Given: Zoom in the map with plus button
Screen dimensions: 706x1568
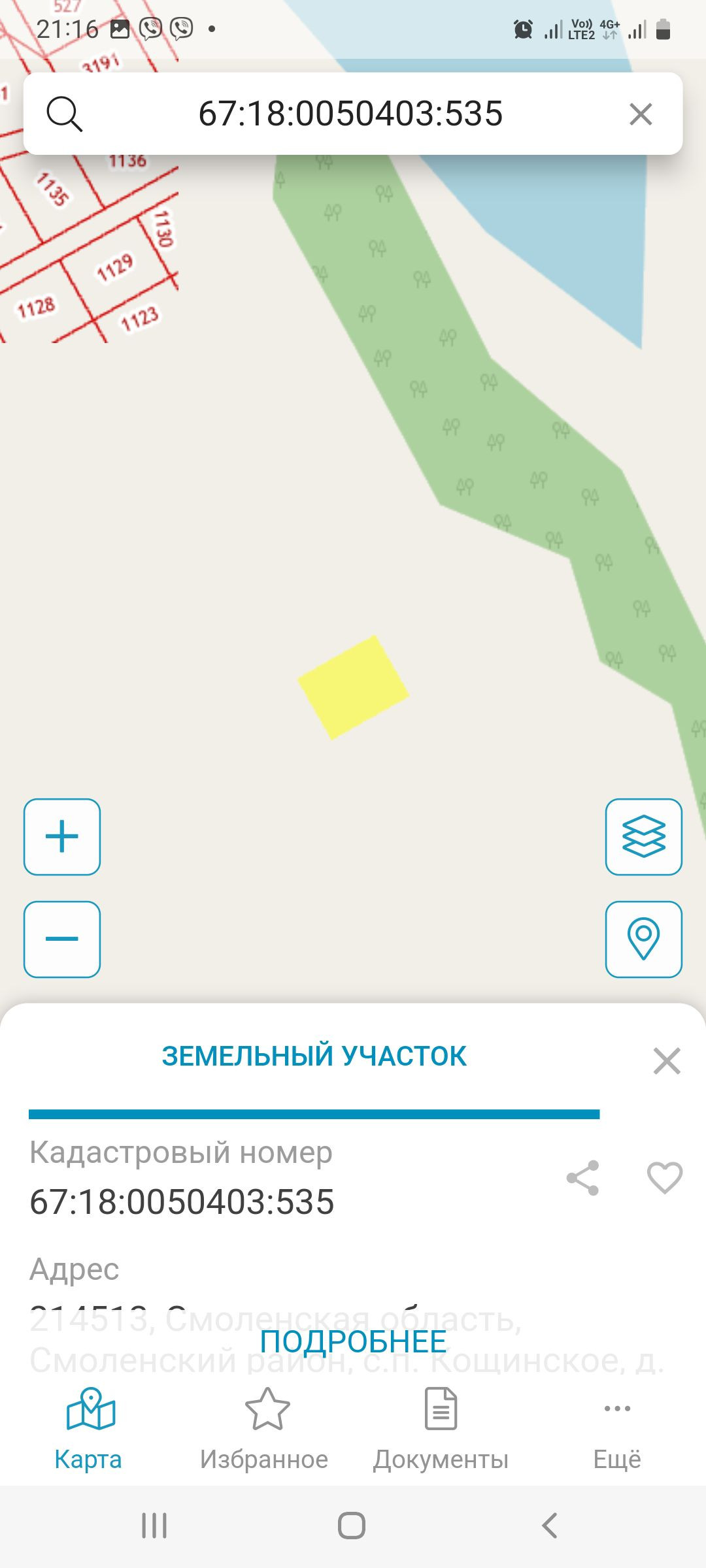Looking at the screenshot, I should click(x=62, y=836).
